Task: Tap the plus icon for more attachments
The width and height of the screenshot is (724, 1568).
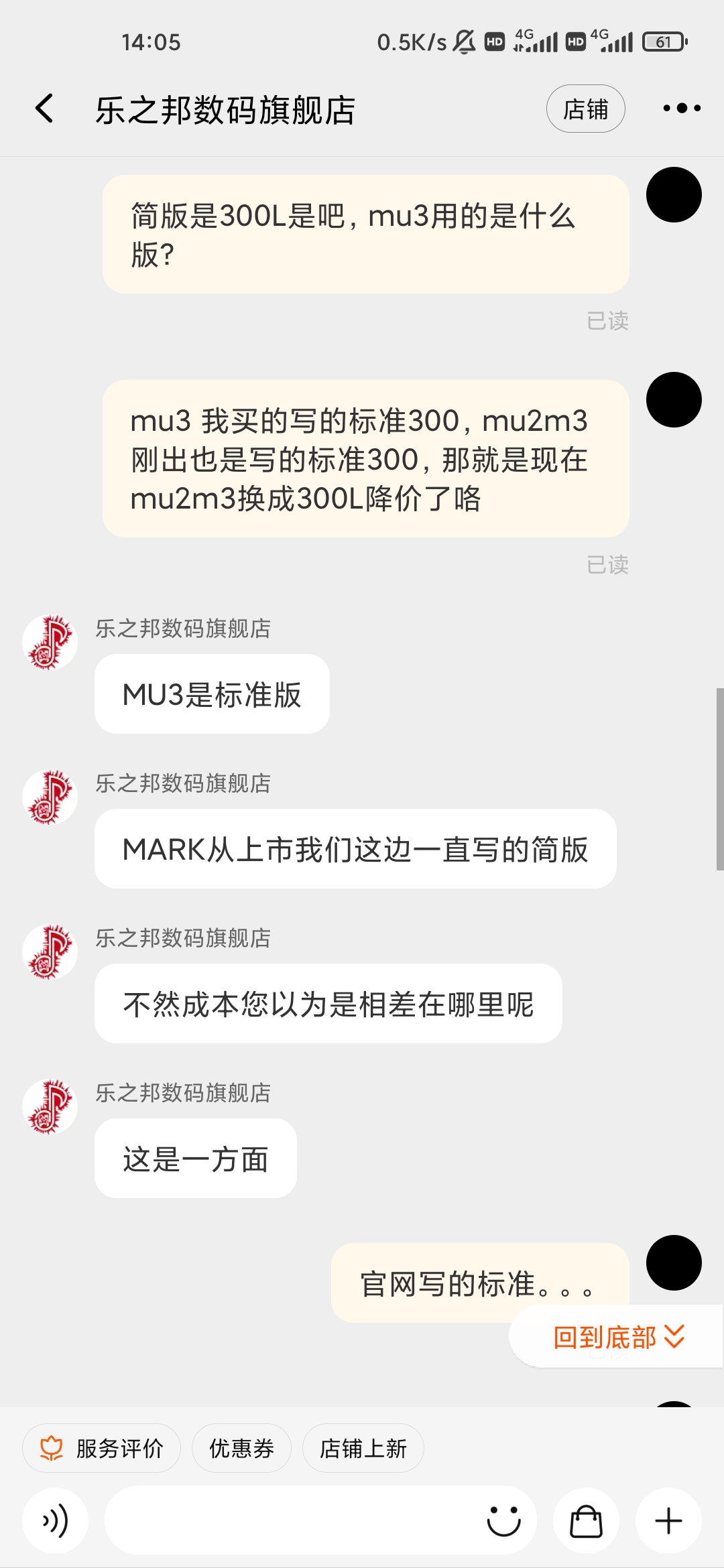Action: click(668, 1520)
